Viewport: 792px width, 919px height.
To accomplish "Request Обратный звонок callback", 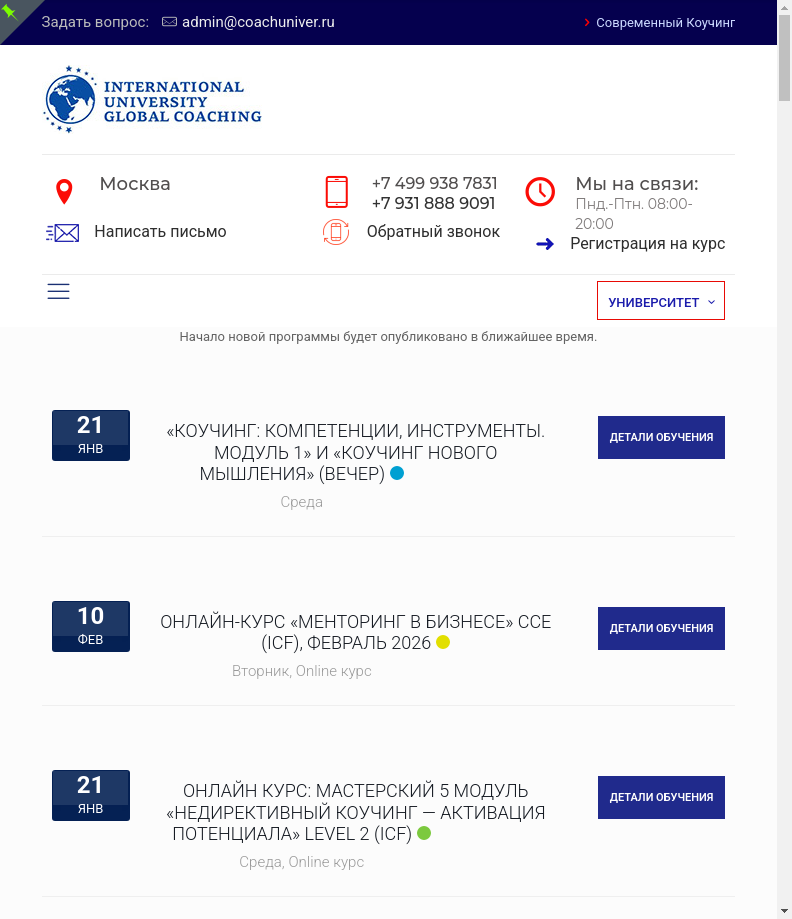I will tap(433, 232).
